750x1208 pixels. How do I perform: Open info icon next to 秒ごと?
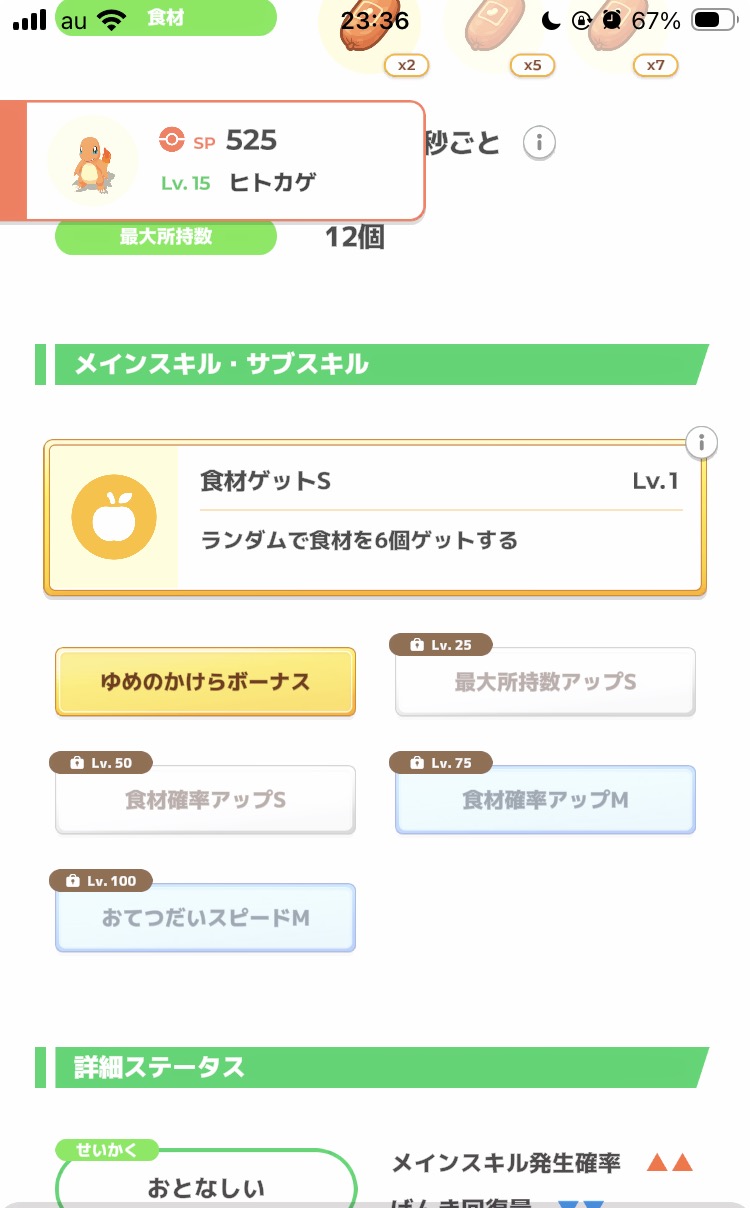click(539, 143)
